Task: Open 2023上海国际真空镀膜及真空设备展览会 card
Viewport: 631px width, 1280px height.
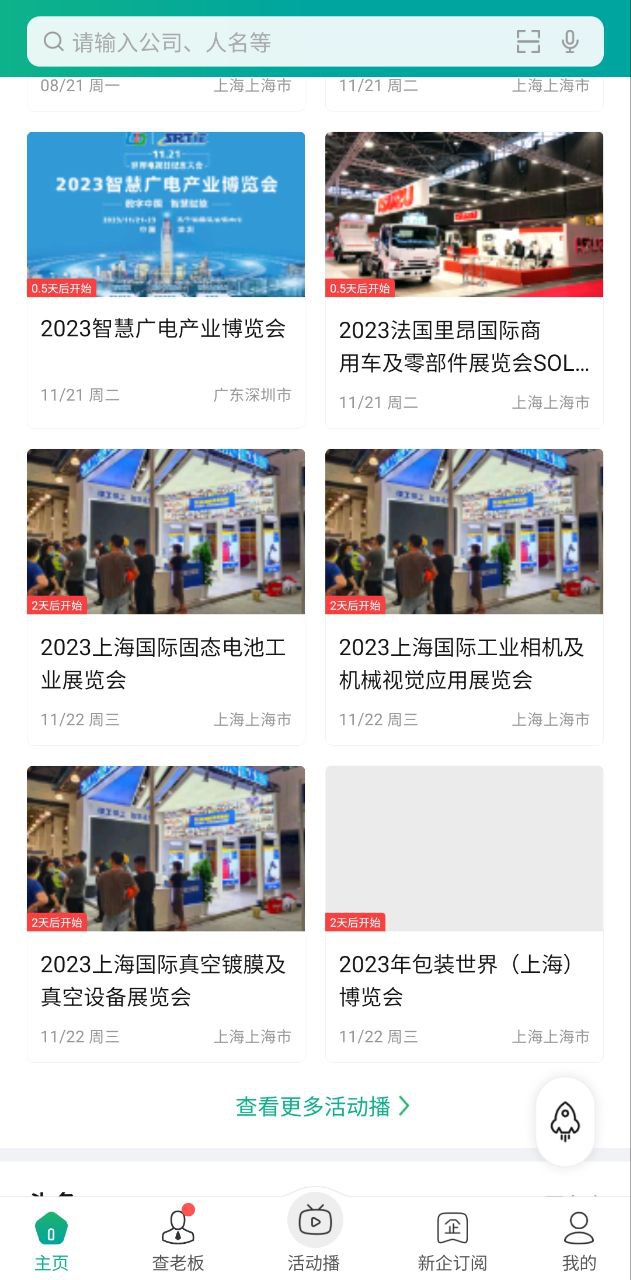Action: coord(166,913)
